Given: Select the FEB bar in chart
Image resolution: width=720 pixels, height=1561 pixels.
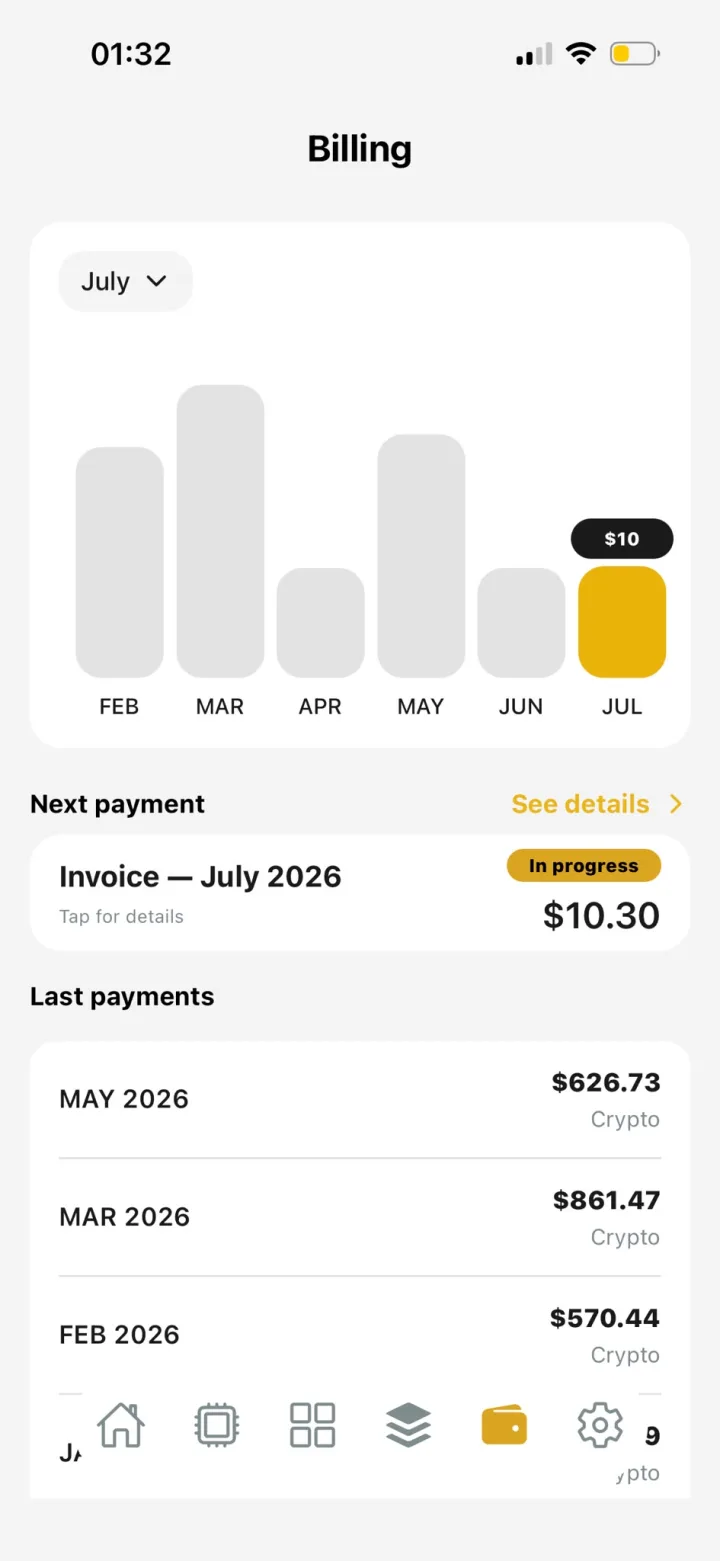Looking at the screenshot, I should [x=119, y=562].
